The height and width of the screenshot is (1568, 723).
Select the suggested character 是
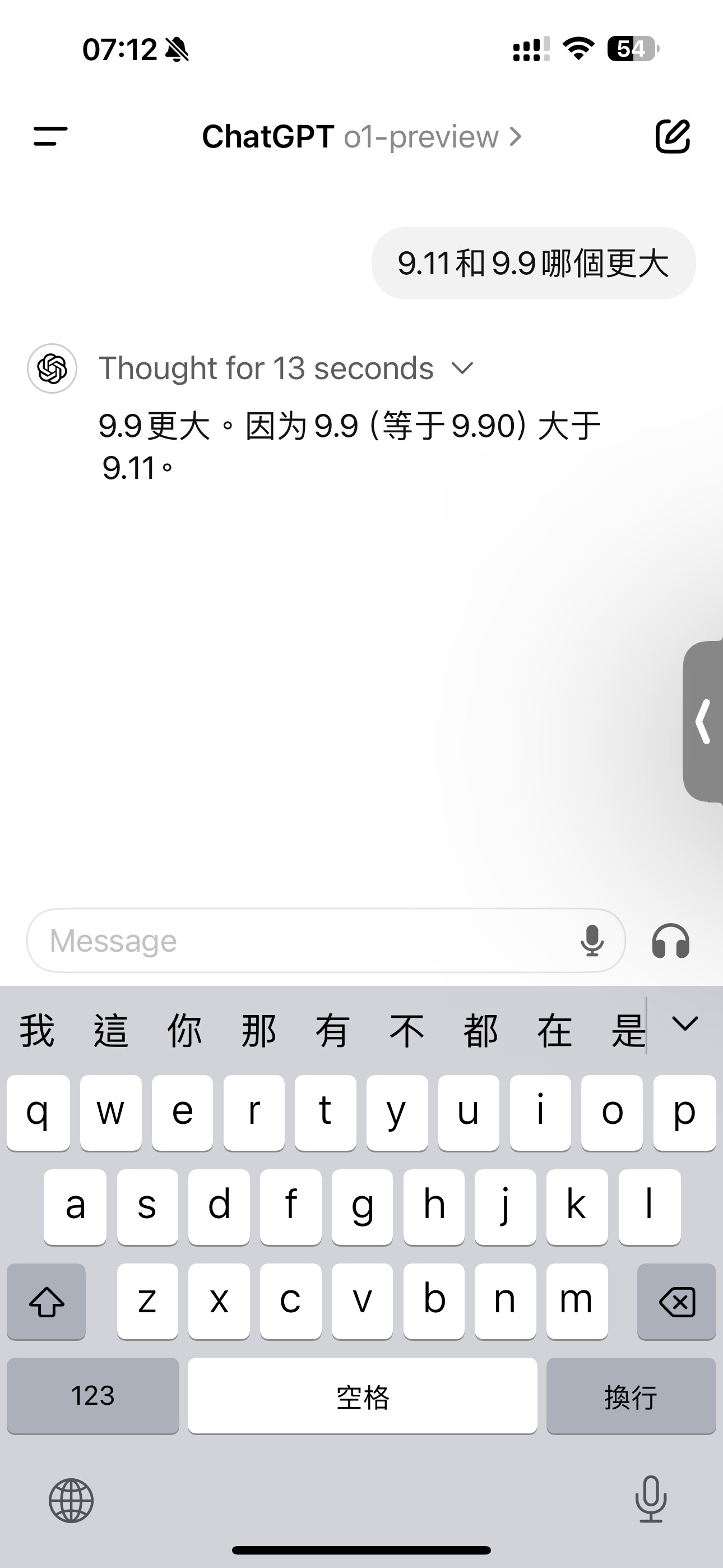[x=628, y=1031]
